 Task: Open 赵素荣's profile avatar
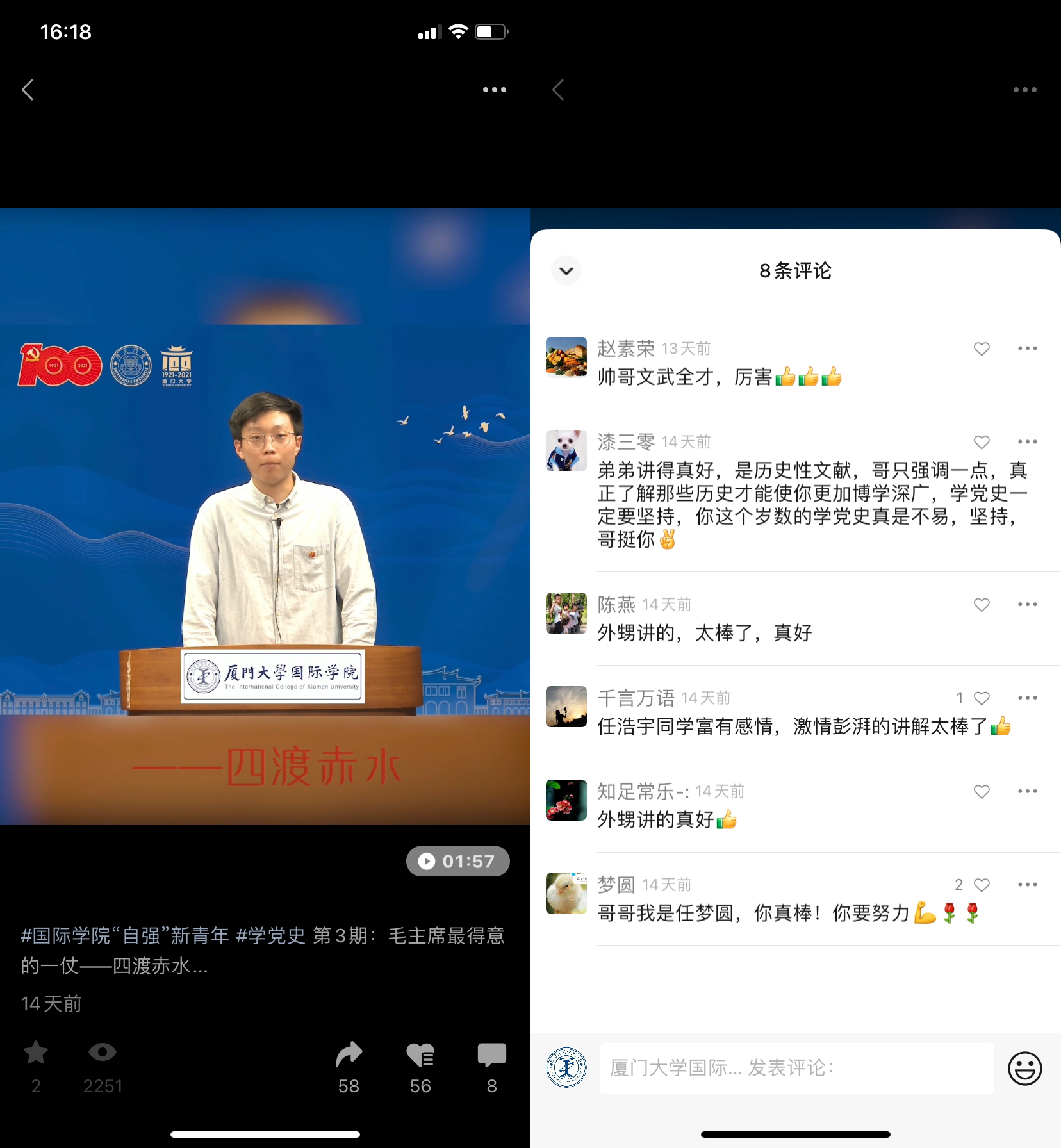point(566,357)
